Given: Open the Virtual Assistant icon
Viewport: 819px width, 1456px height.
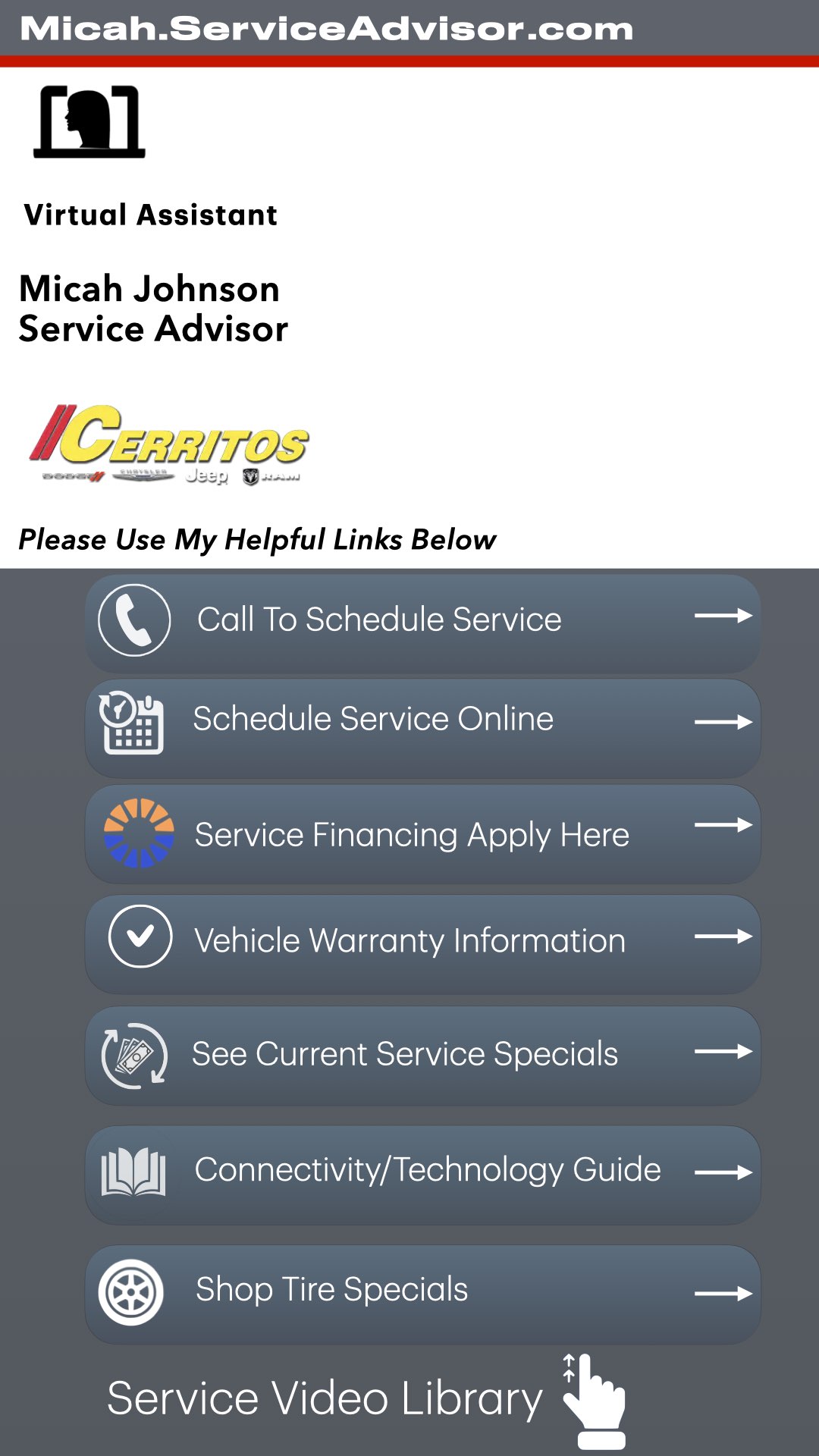Looking at the screenshot, I should tap(89, 122).
